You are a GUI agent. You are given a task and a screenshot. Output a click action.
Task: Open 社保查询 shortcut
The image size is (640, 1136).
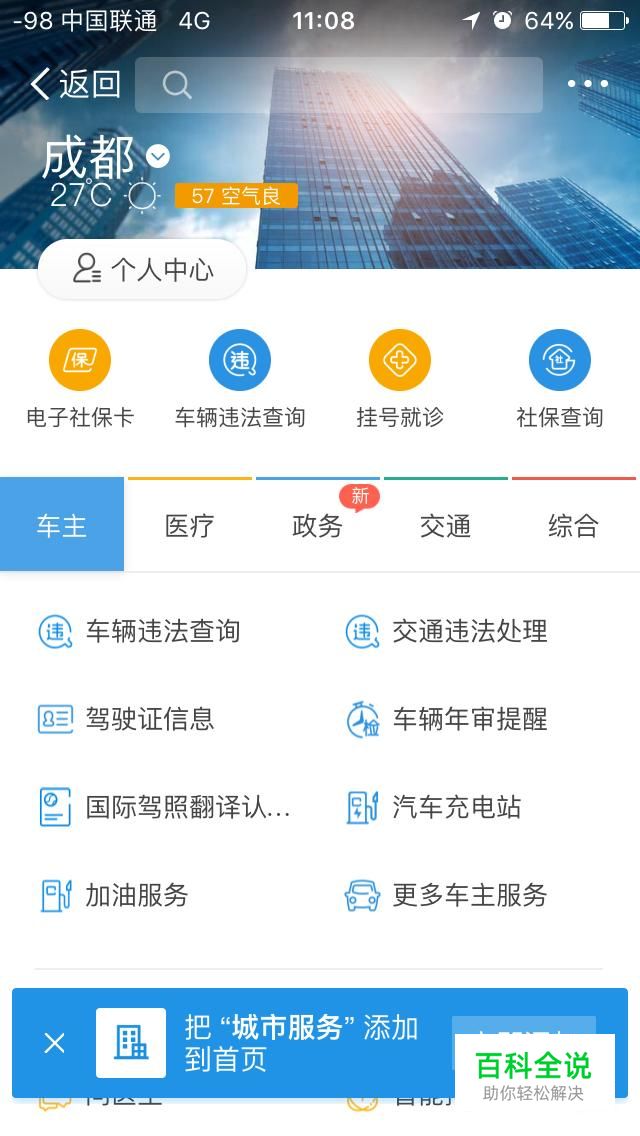click(x=560, y=379)
